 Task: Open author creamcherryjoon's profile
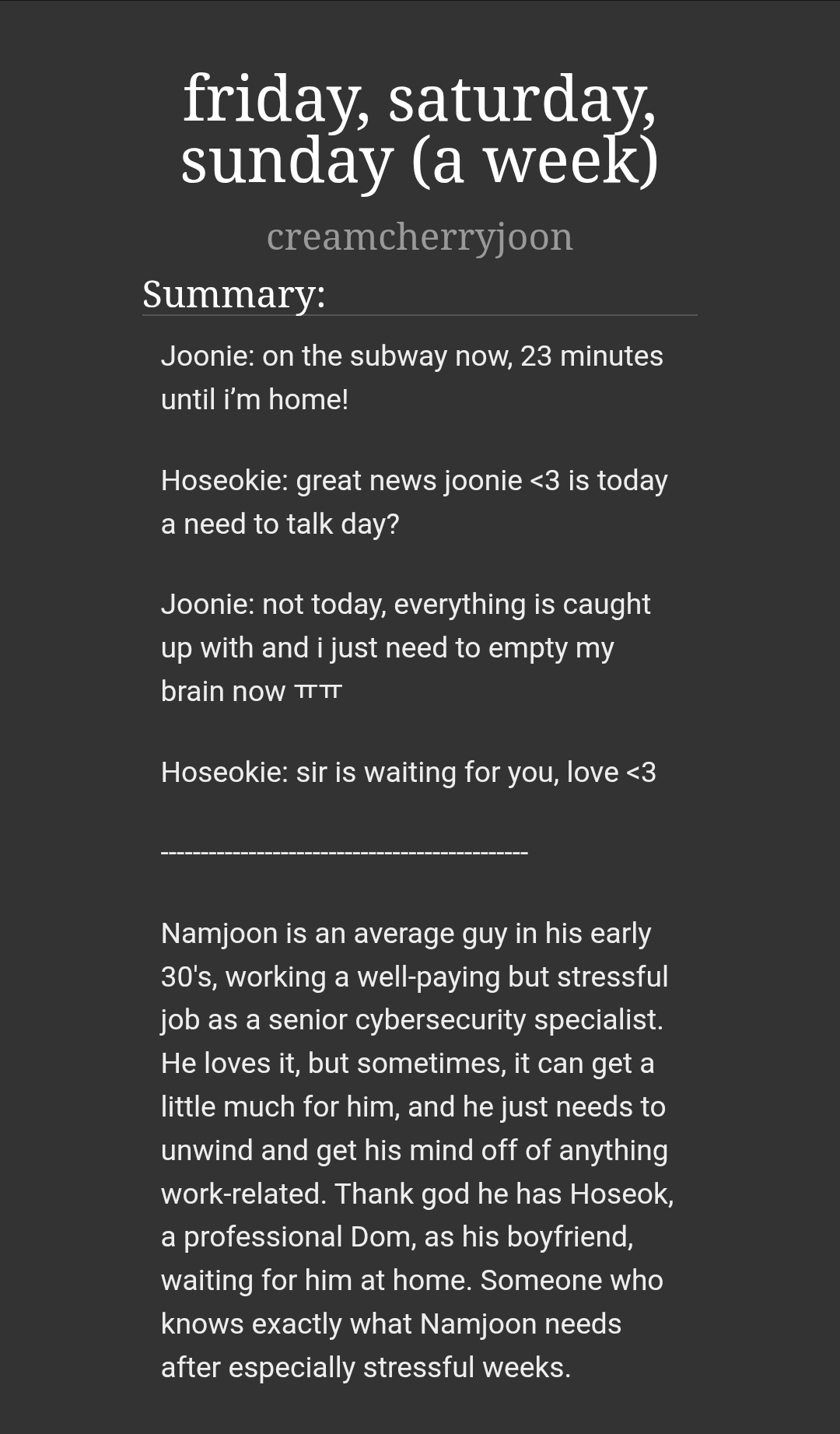pyautogui.click(x=419, y=237)
